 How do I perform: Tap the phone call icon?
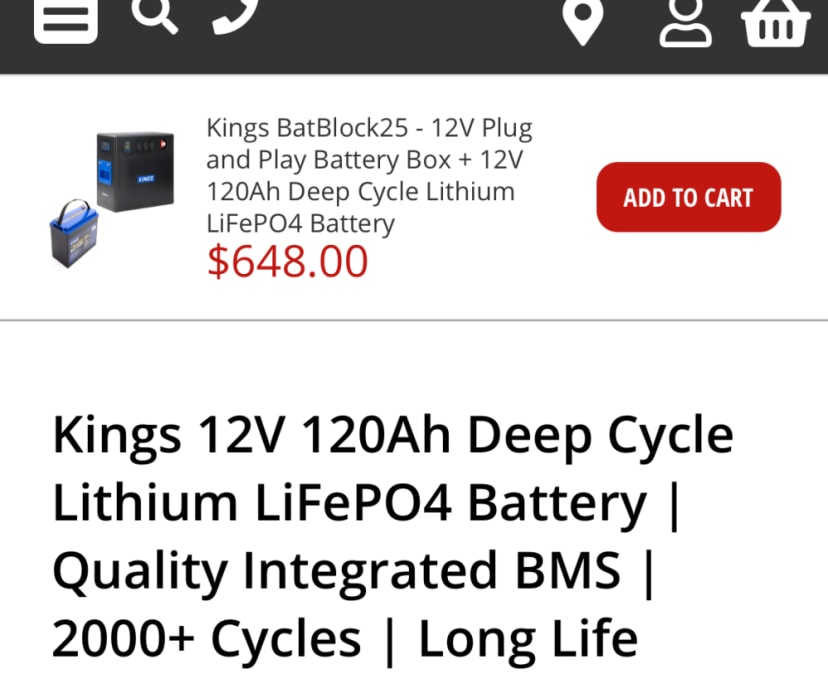point(236,14)
